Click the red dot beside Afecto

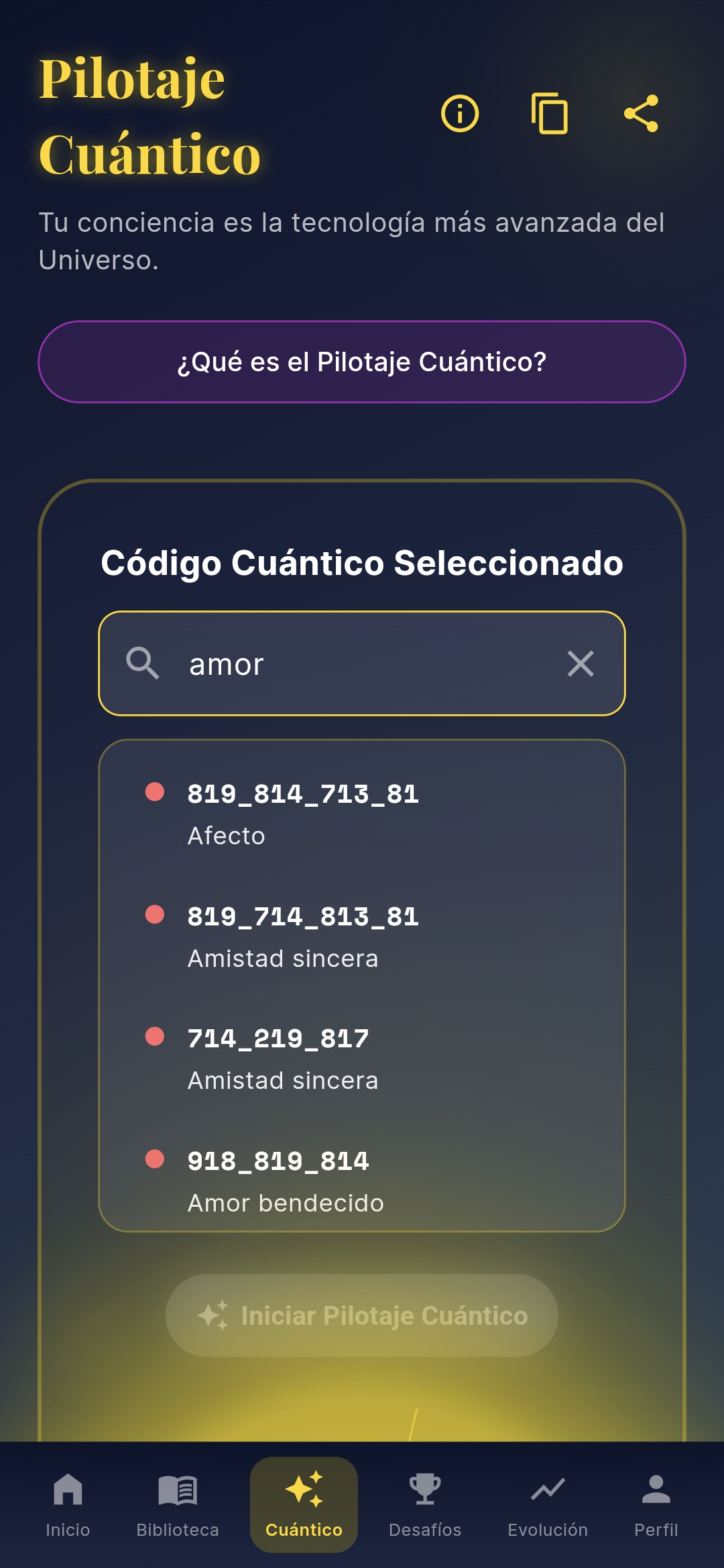155,793
